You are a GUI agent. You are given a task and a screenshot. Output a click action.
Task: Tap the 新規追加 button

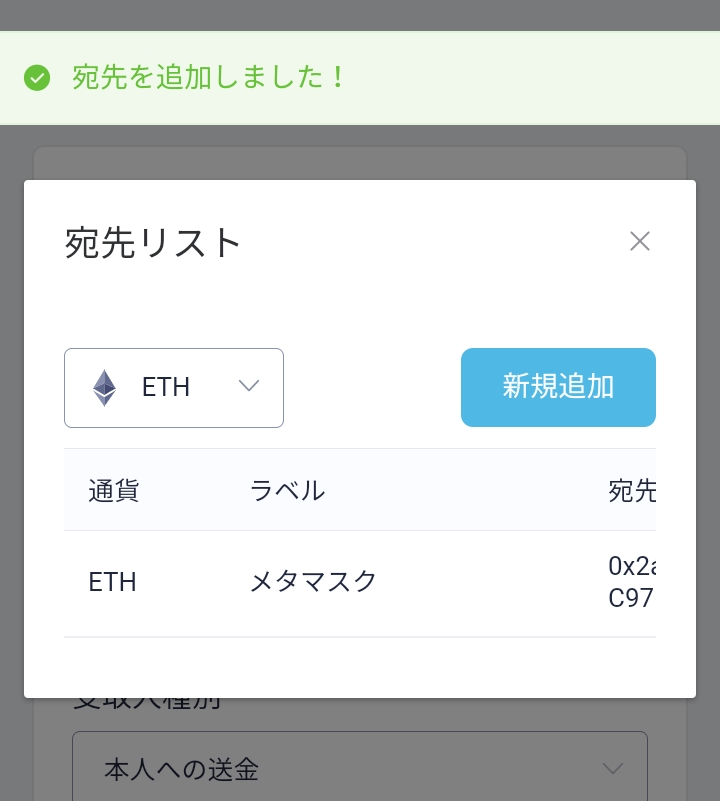558,387
